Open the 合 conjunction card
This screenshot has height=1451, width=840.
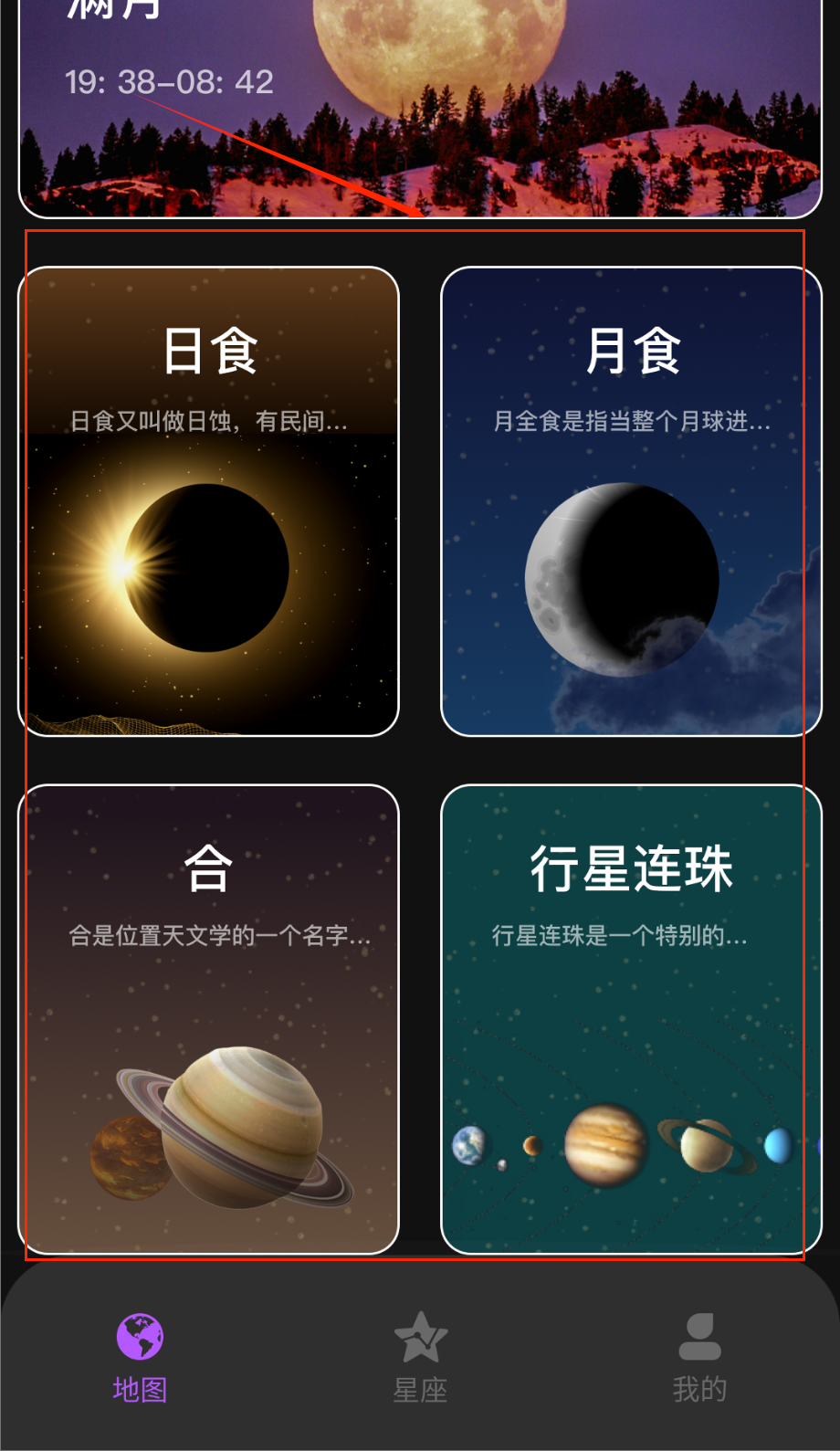208,1018
